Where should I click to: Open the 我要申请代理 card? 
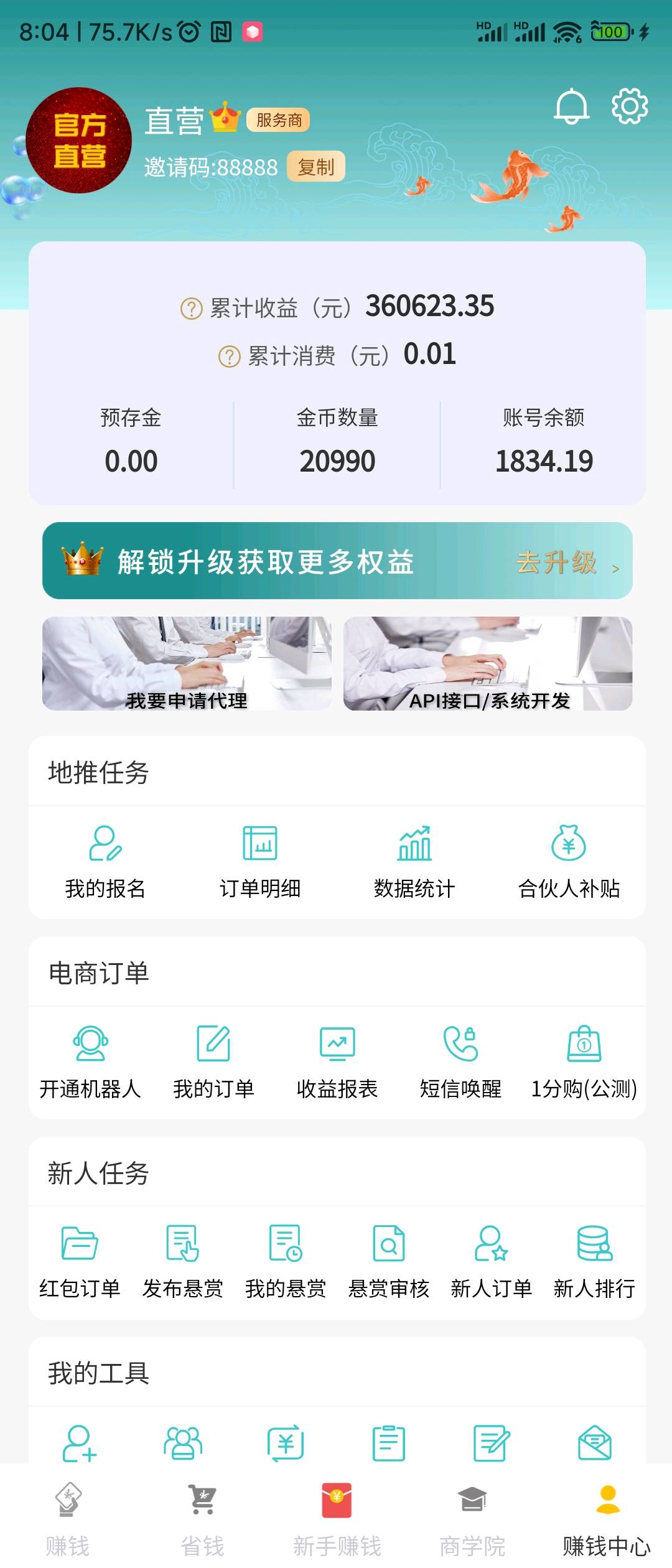coord(187,663)
